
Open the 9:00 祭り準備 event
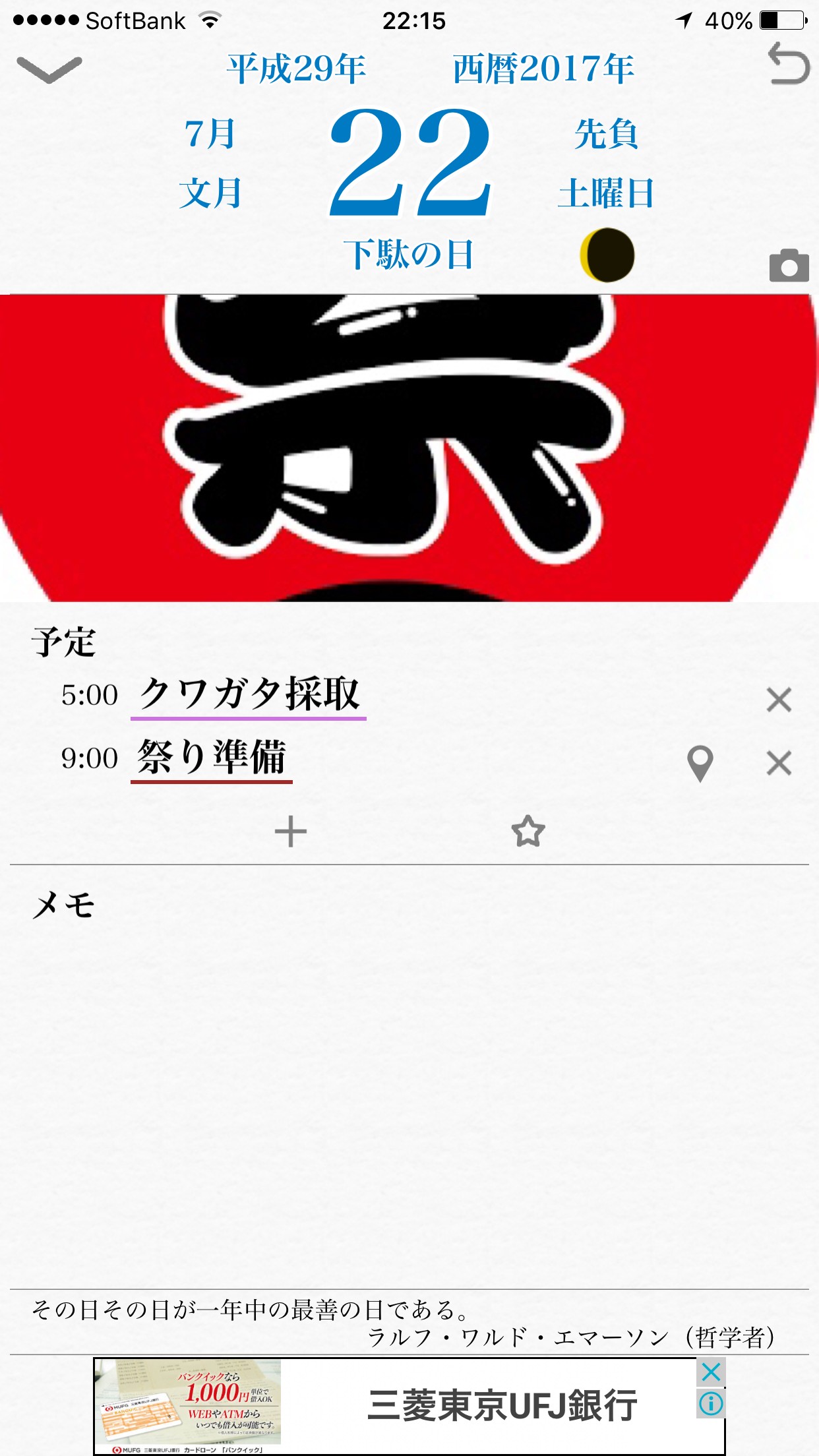[212, 758]
